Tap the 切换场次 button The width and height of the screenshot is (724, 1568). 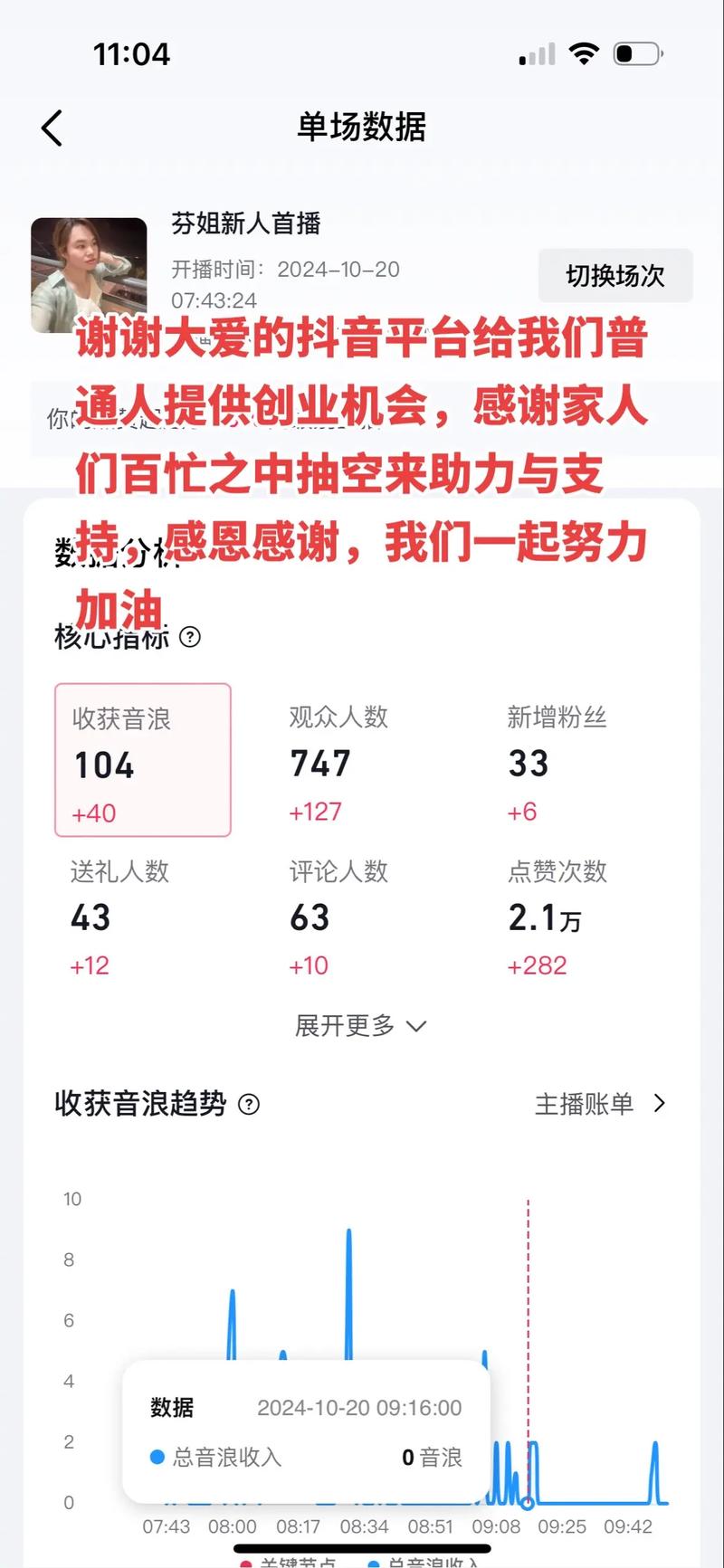(x=615, y=276)
